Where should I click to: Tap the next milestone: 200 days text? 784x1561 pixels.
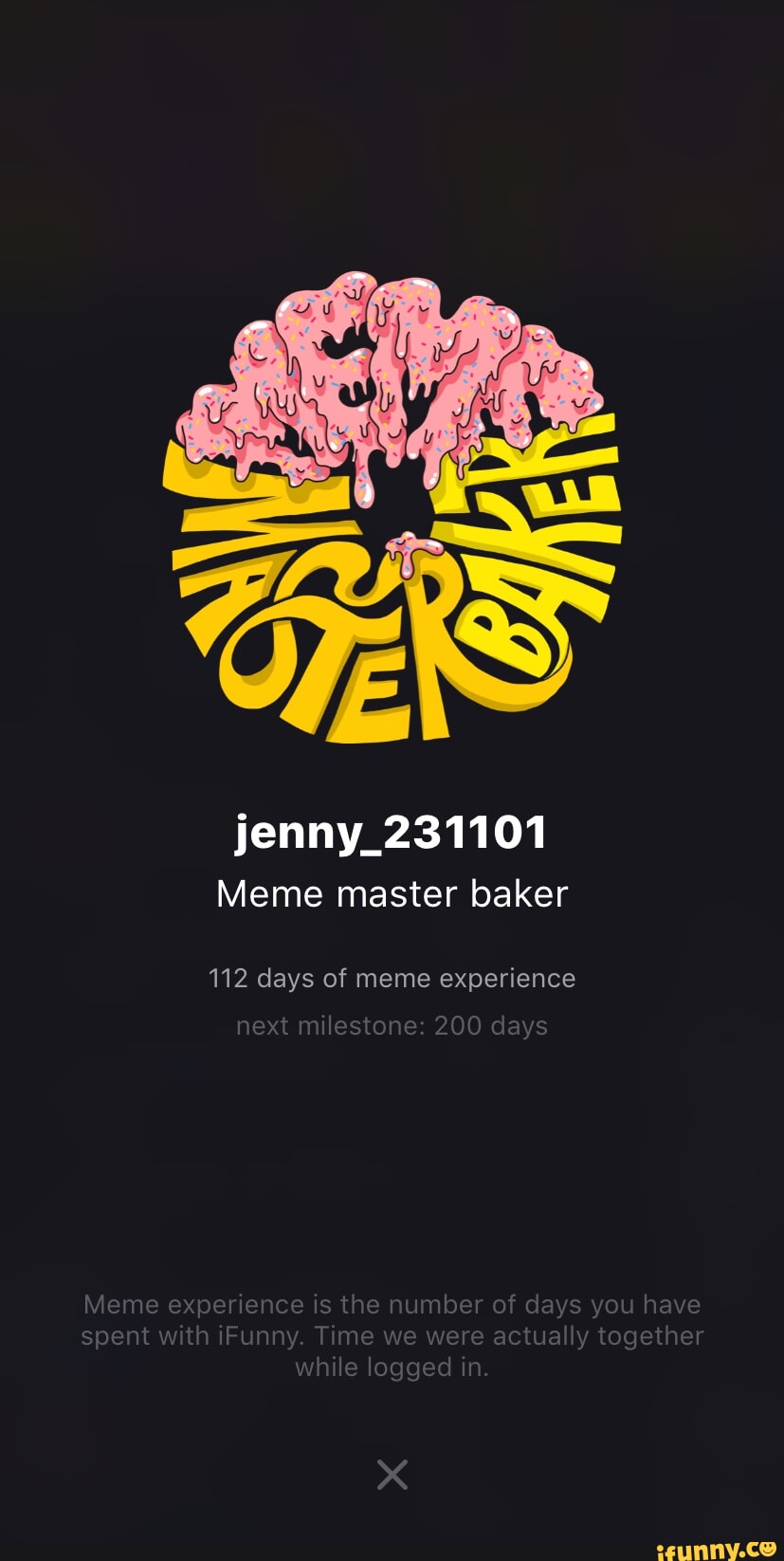pos(392,1025)
